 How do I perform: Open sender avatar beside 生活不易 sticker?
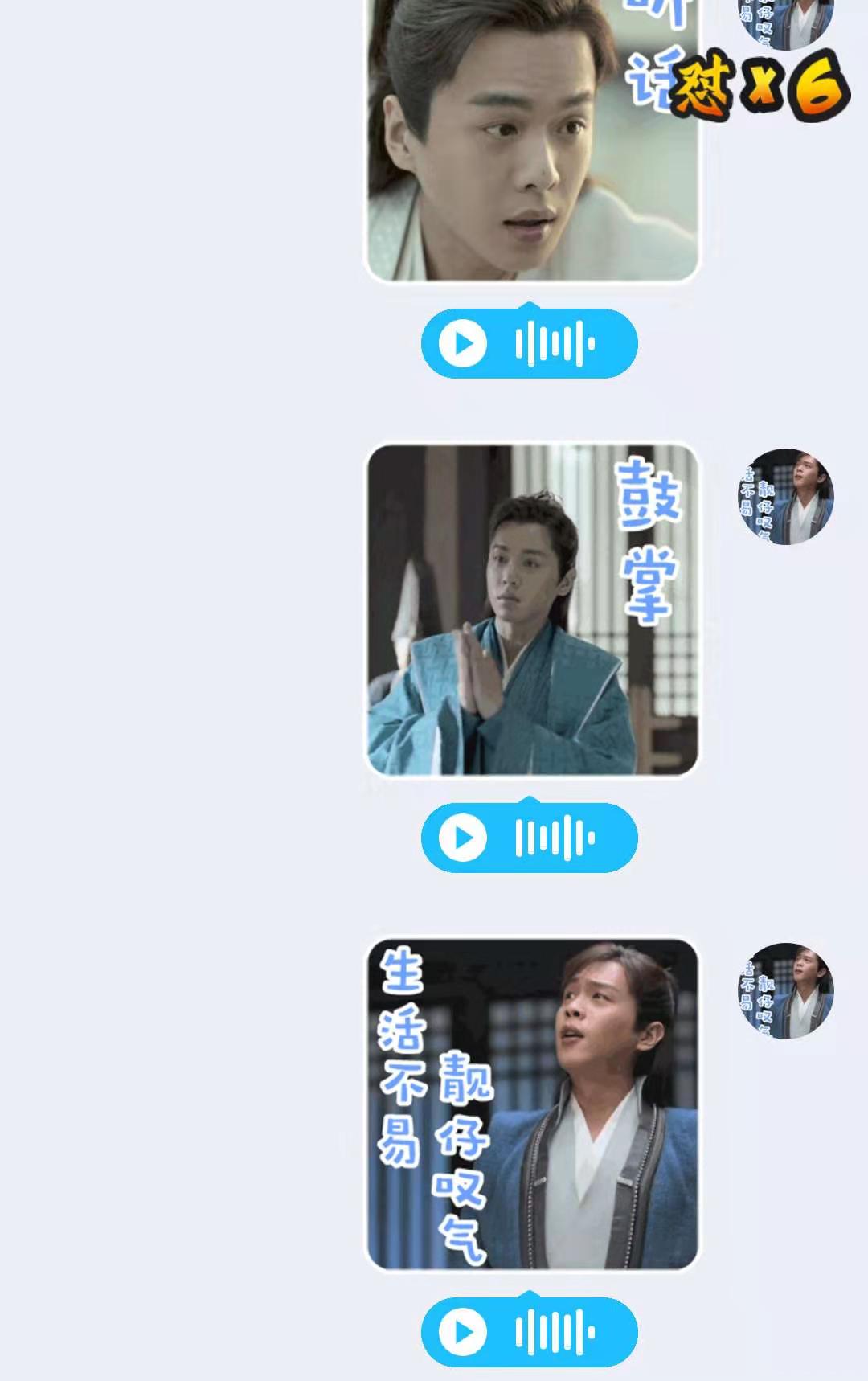(x=785, y=990)
